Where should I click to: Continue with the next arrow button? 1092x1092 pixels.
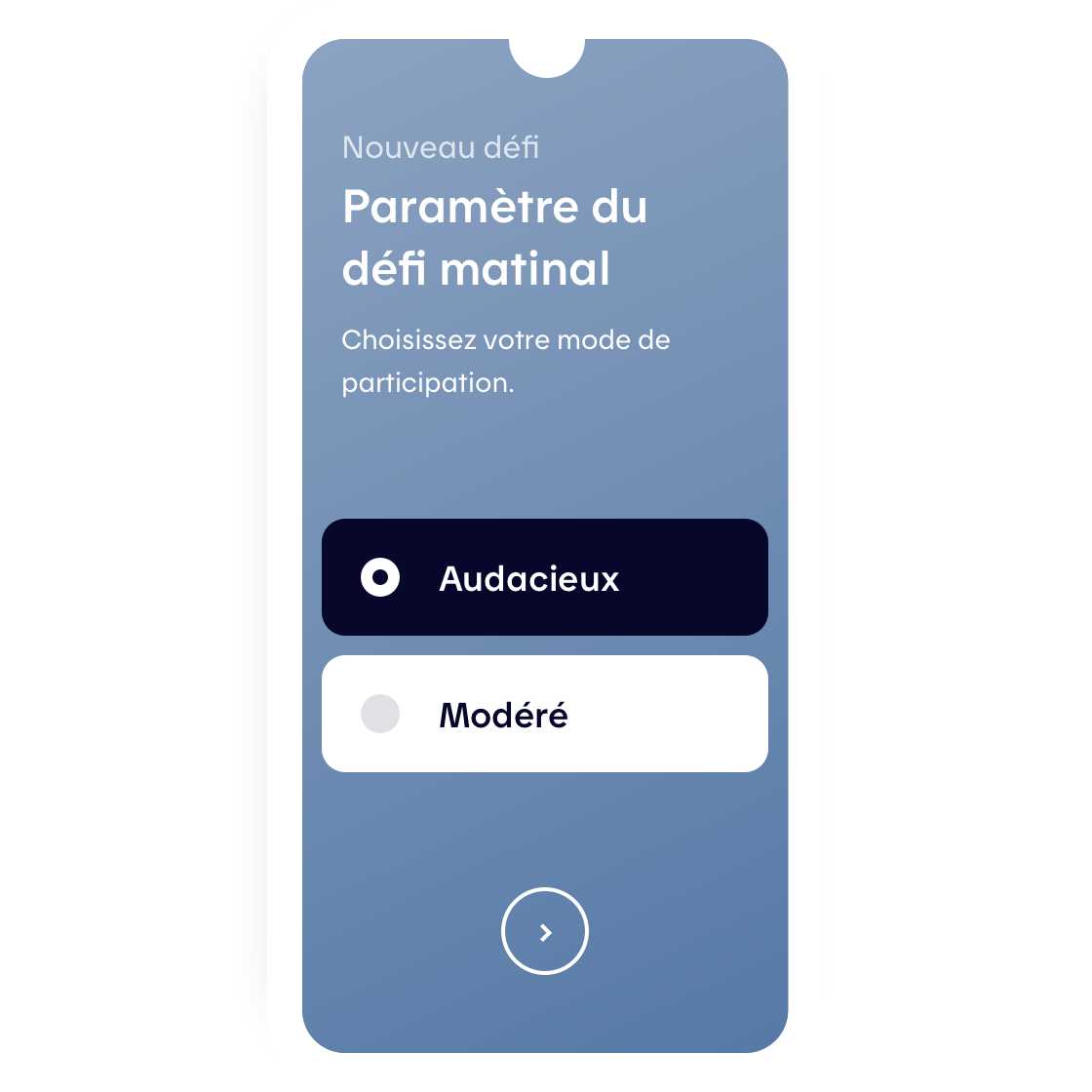tap(545, 931)
